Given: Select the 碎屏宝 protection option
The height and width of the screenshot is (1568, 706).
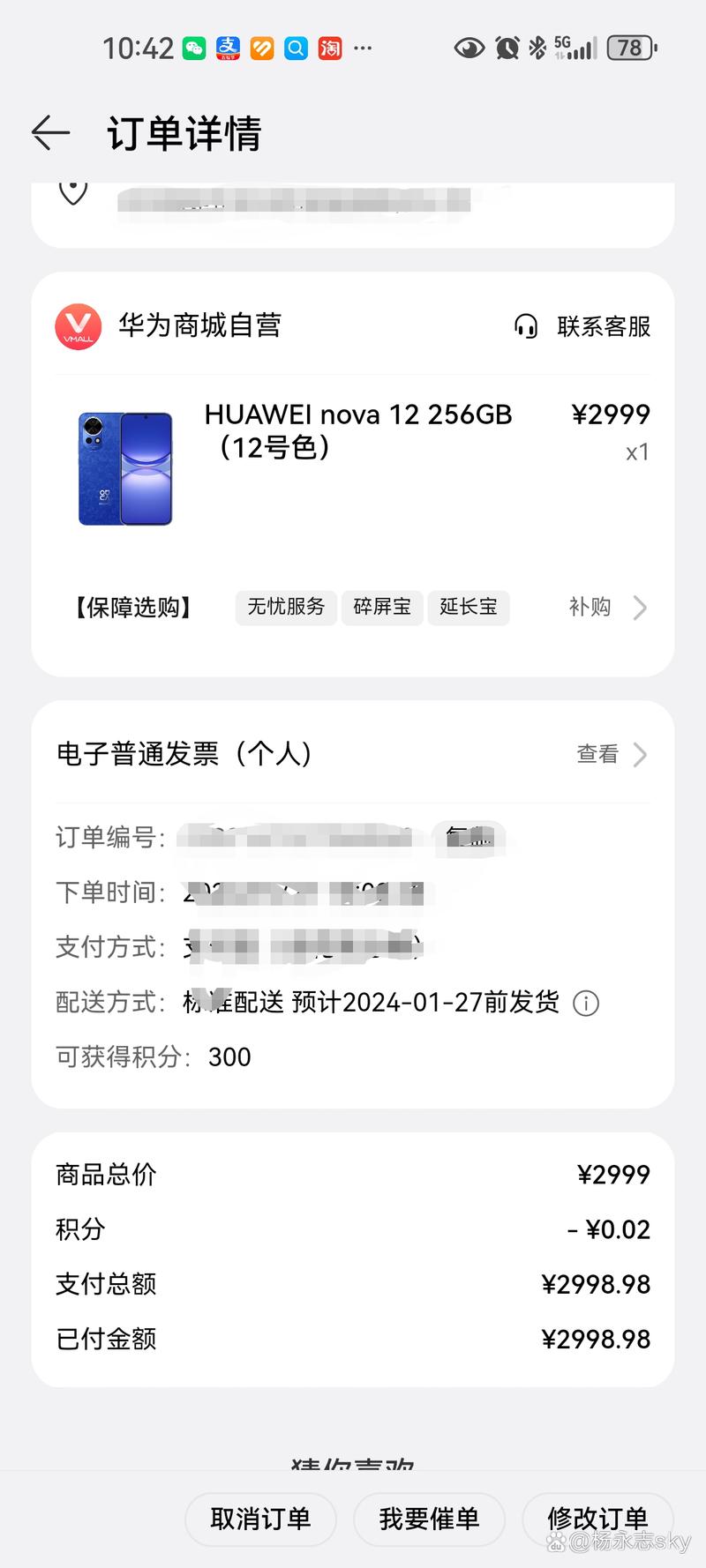Looking at the screenshot, I should click(x=382, y=608).
